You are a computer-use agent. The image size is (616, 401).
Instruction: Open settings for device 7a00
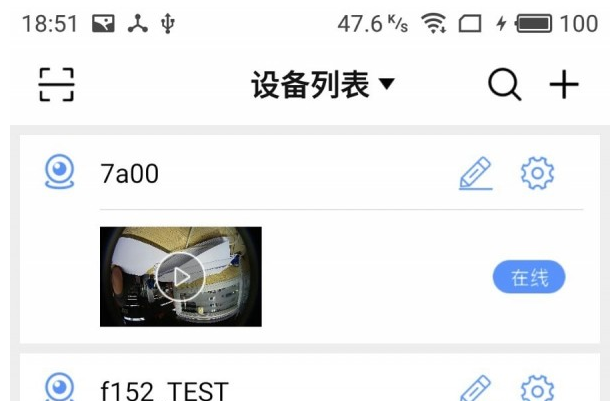[x=538, y=174]
